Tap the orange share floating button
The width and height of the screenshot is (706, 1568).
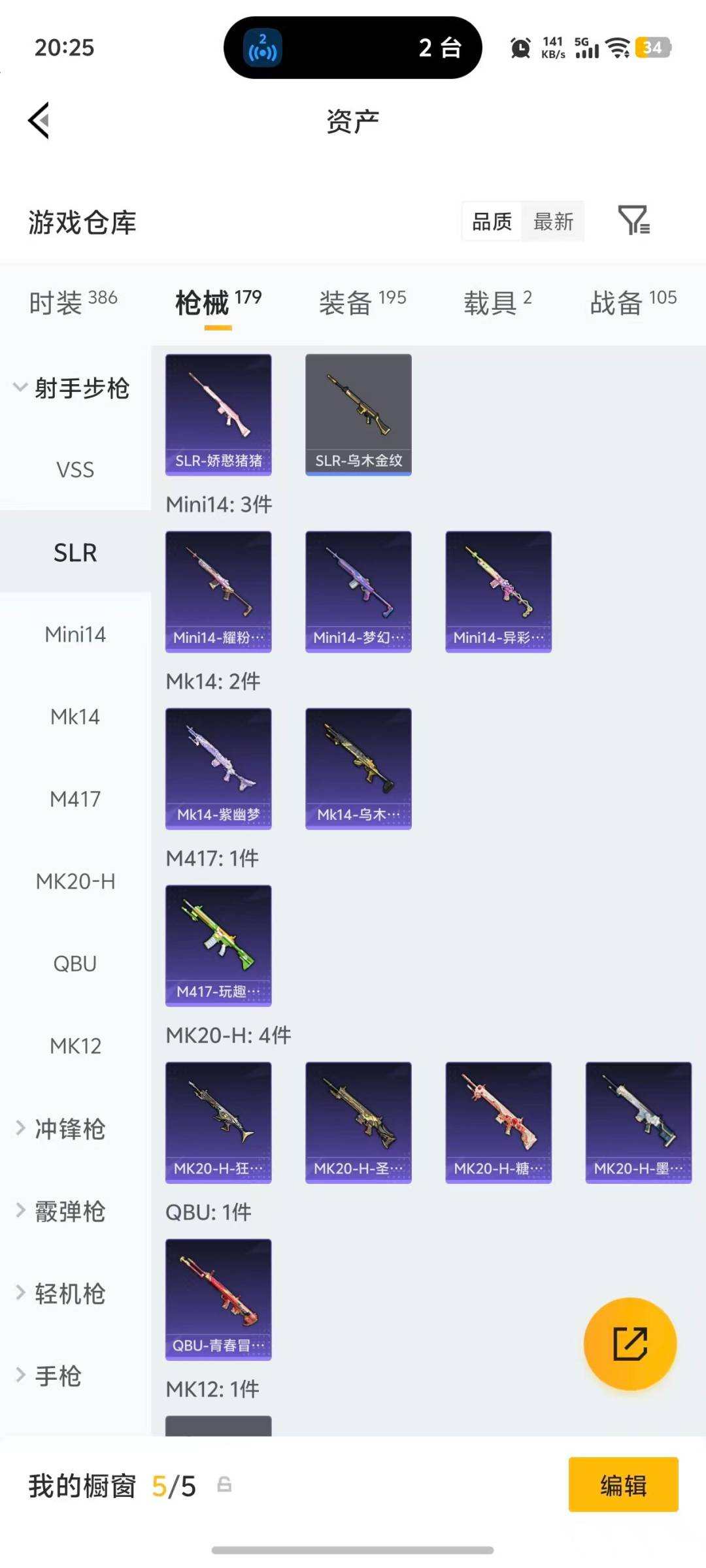pyautogui.click(x=630, y=1343)
